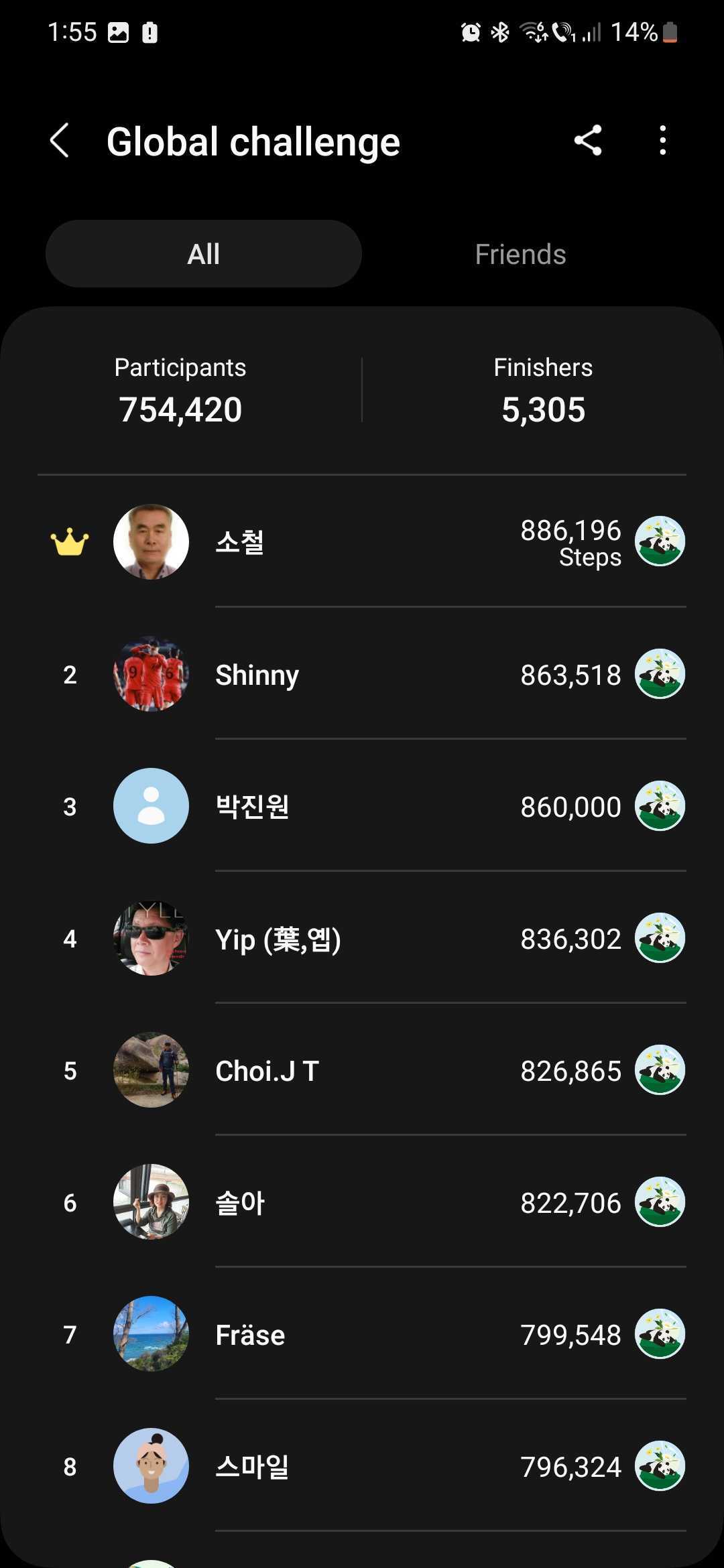
Task: Open top-ranked 소철's profile
Action: point(362,541)
